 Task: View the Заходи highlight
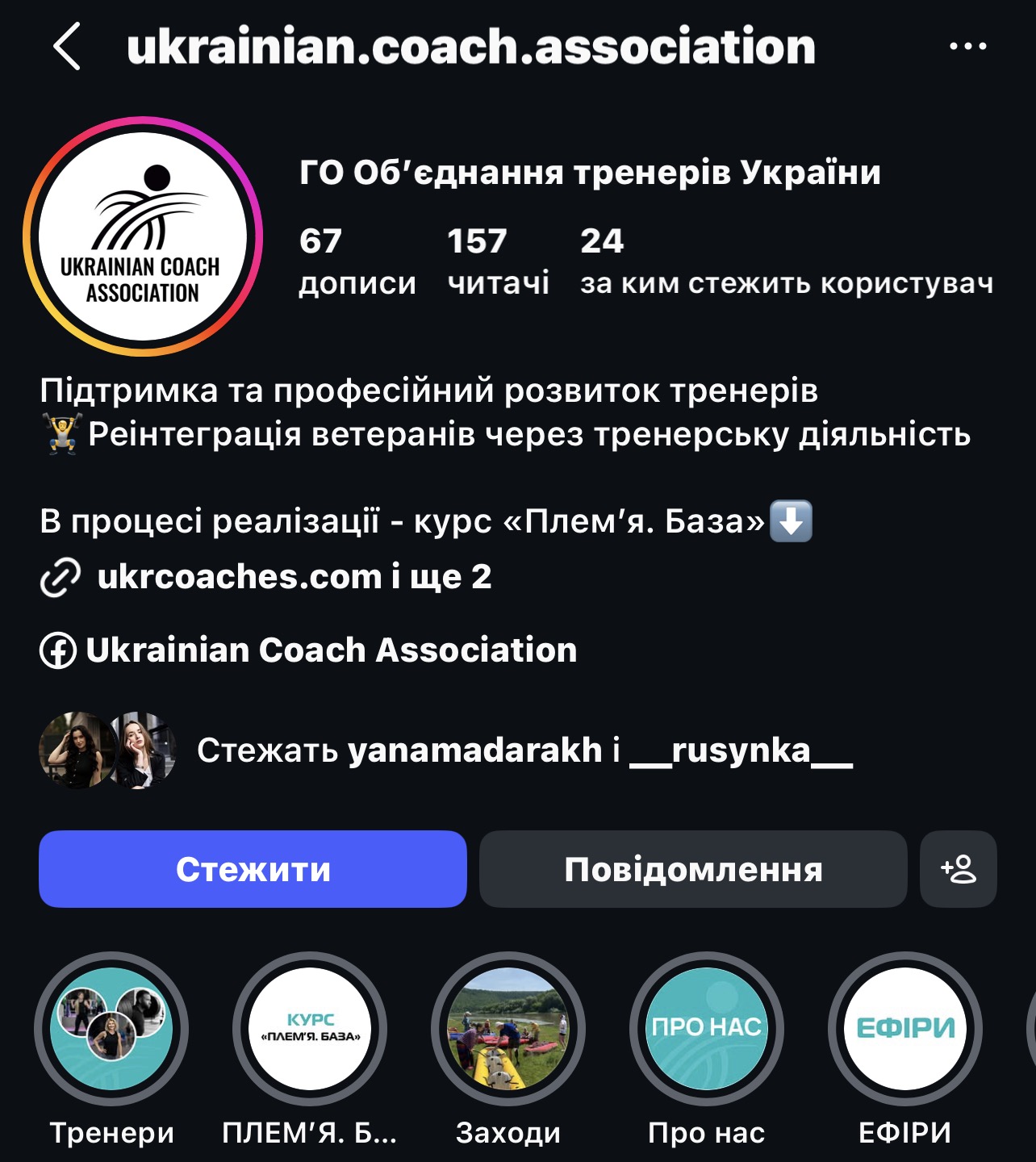(x=508, y=1030)
